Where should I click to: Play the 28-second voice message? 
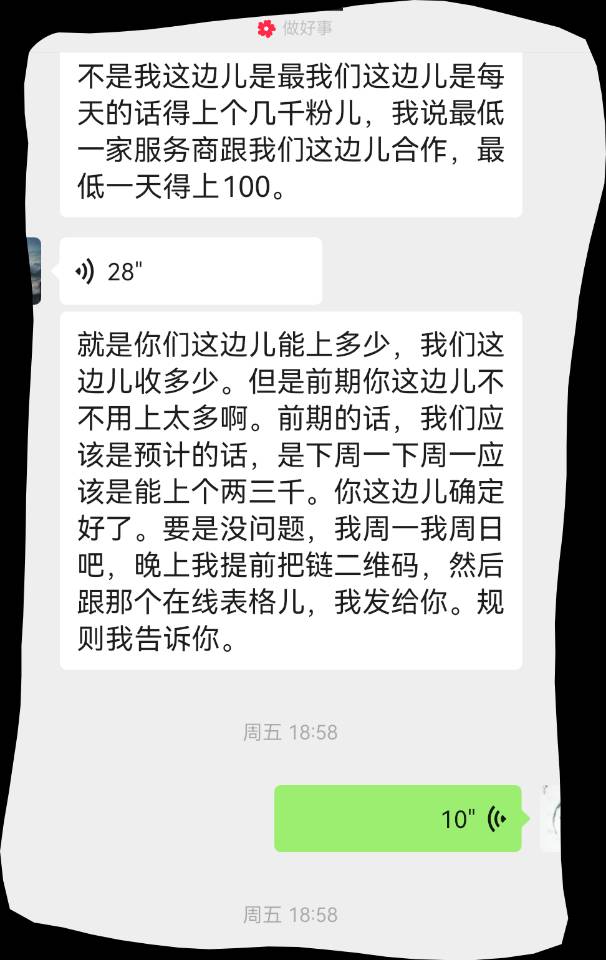[190, 271]
